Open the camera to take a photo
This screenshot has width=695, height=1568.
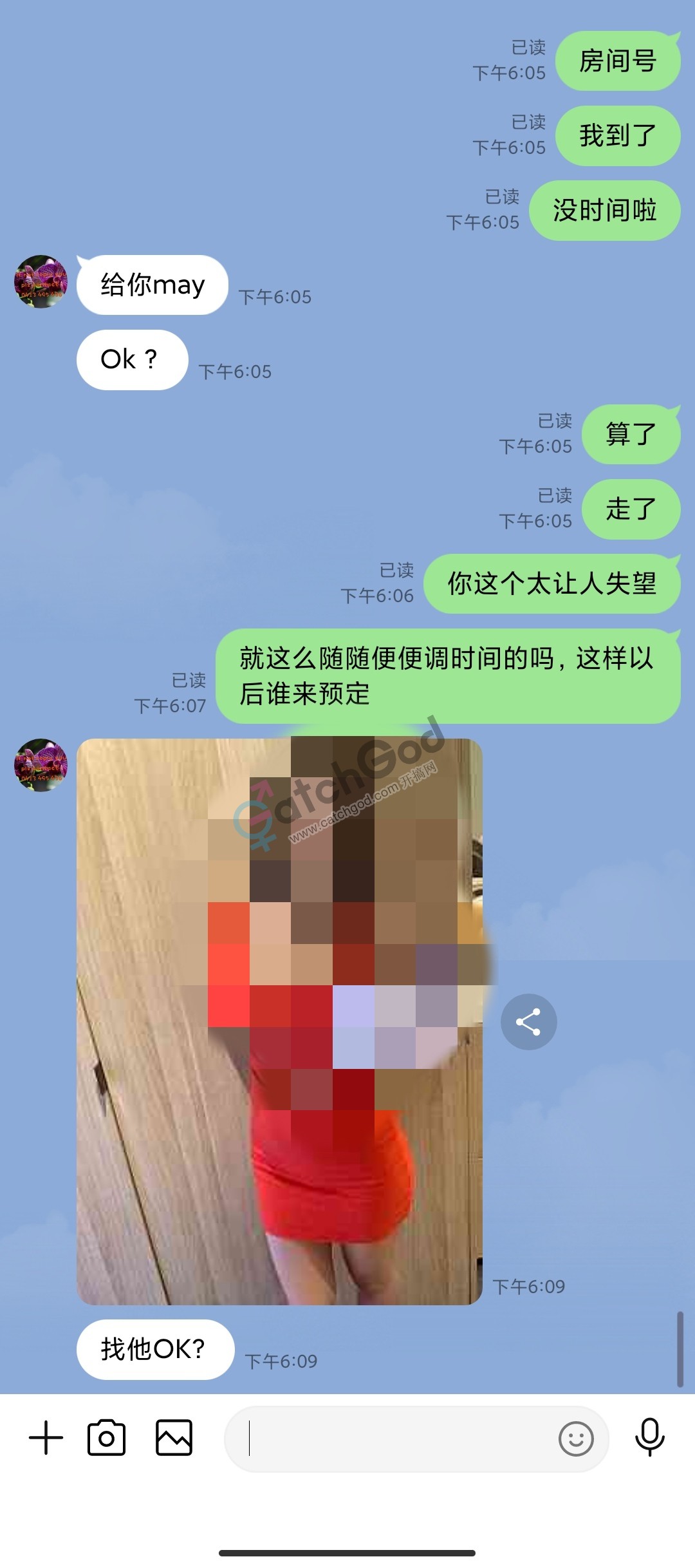click(x=107, y=1437)
